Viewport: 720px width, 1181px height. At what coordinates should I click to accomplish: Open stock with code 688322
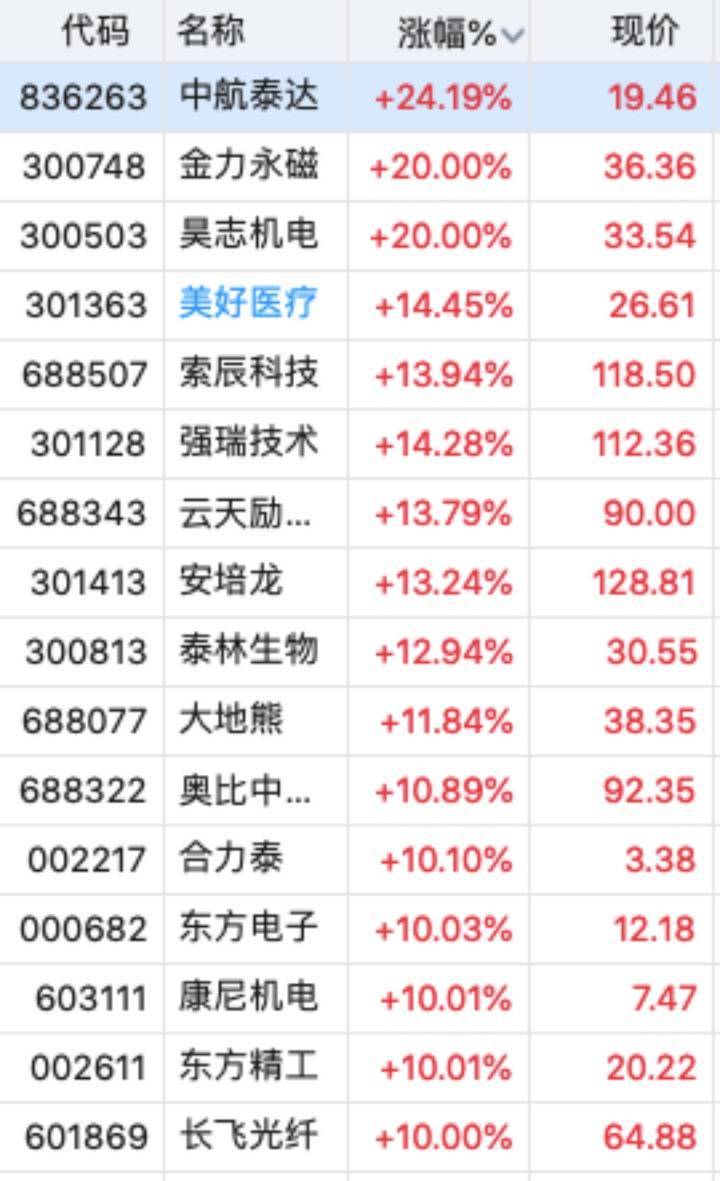click(x=82, y=790)
